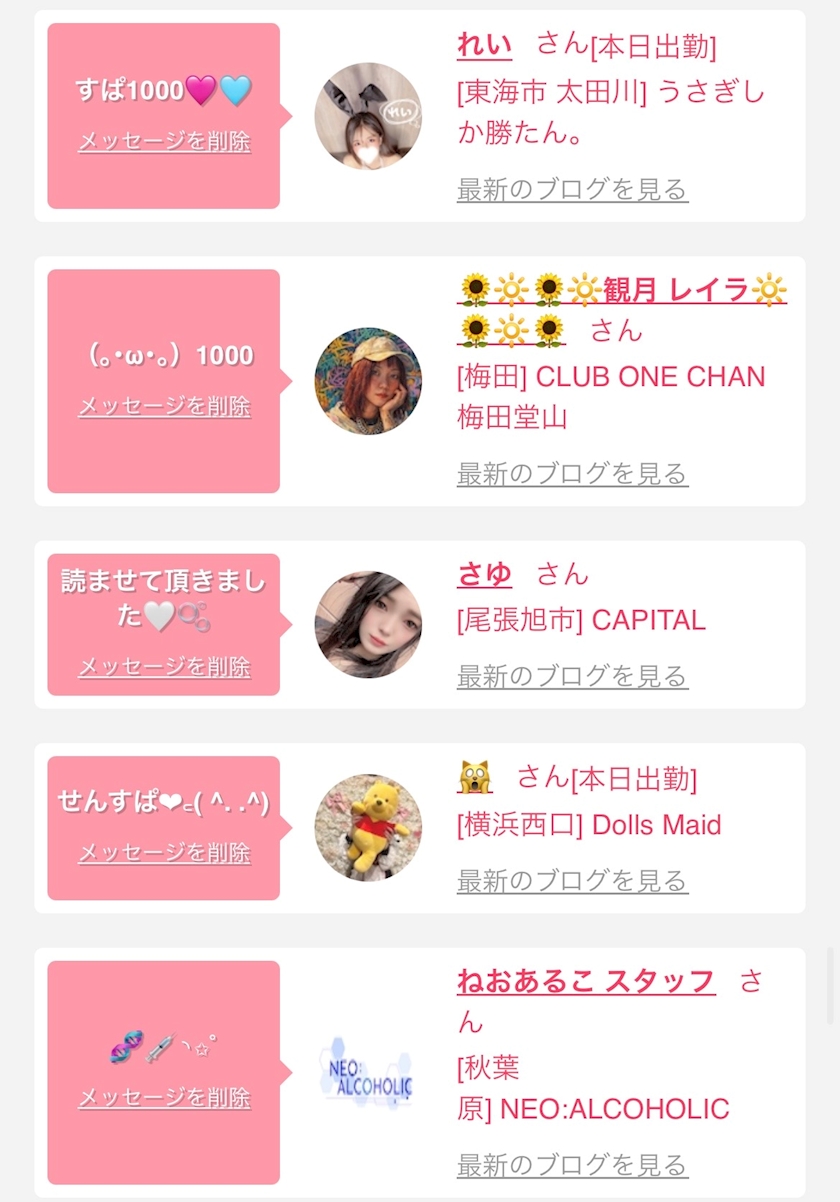View NEO:ALCOHOLIC staff's latest blog

572,1164
